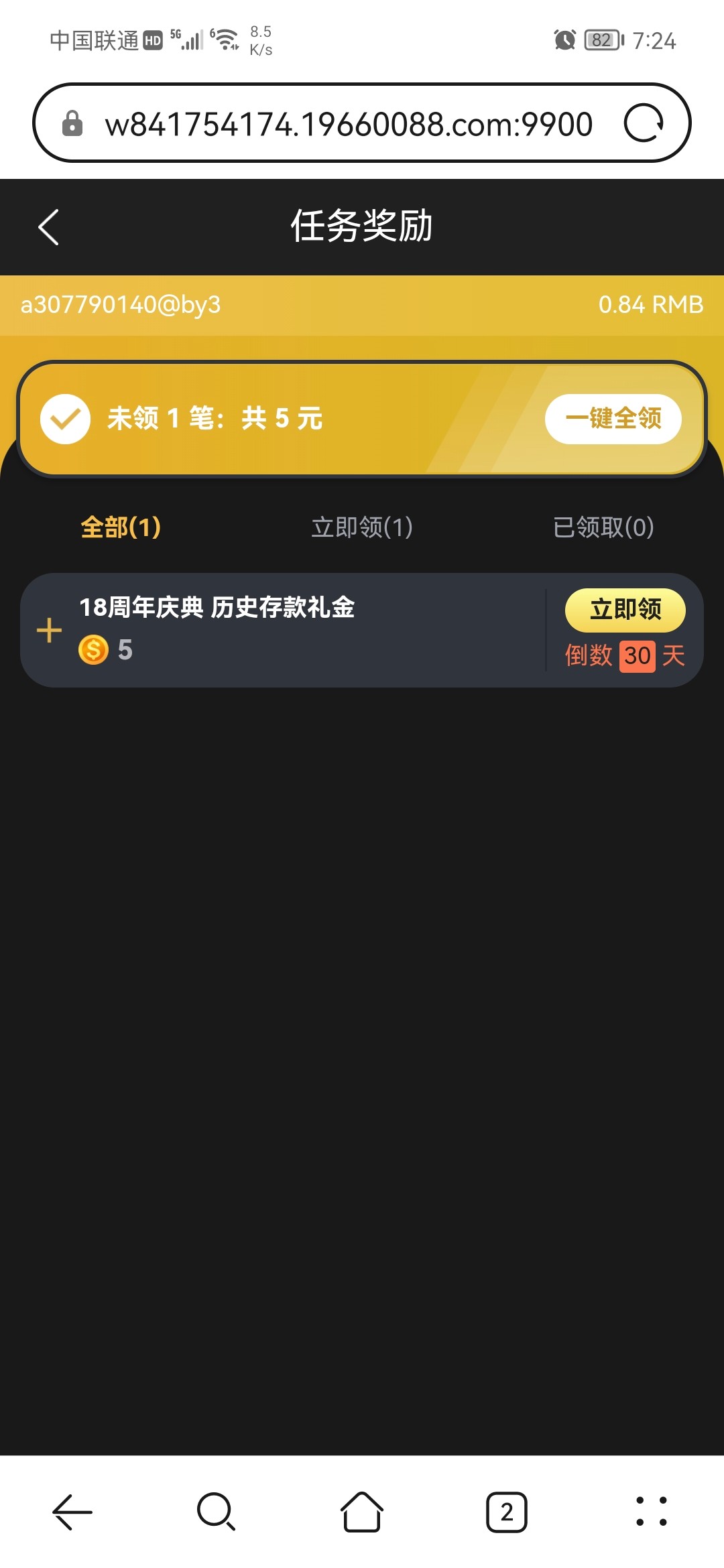Claim the 18周年庆典 reward with 立即领
This screenshot has width=724, height=1568.
[625, 610]
